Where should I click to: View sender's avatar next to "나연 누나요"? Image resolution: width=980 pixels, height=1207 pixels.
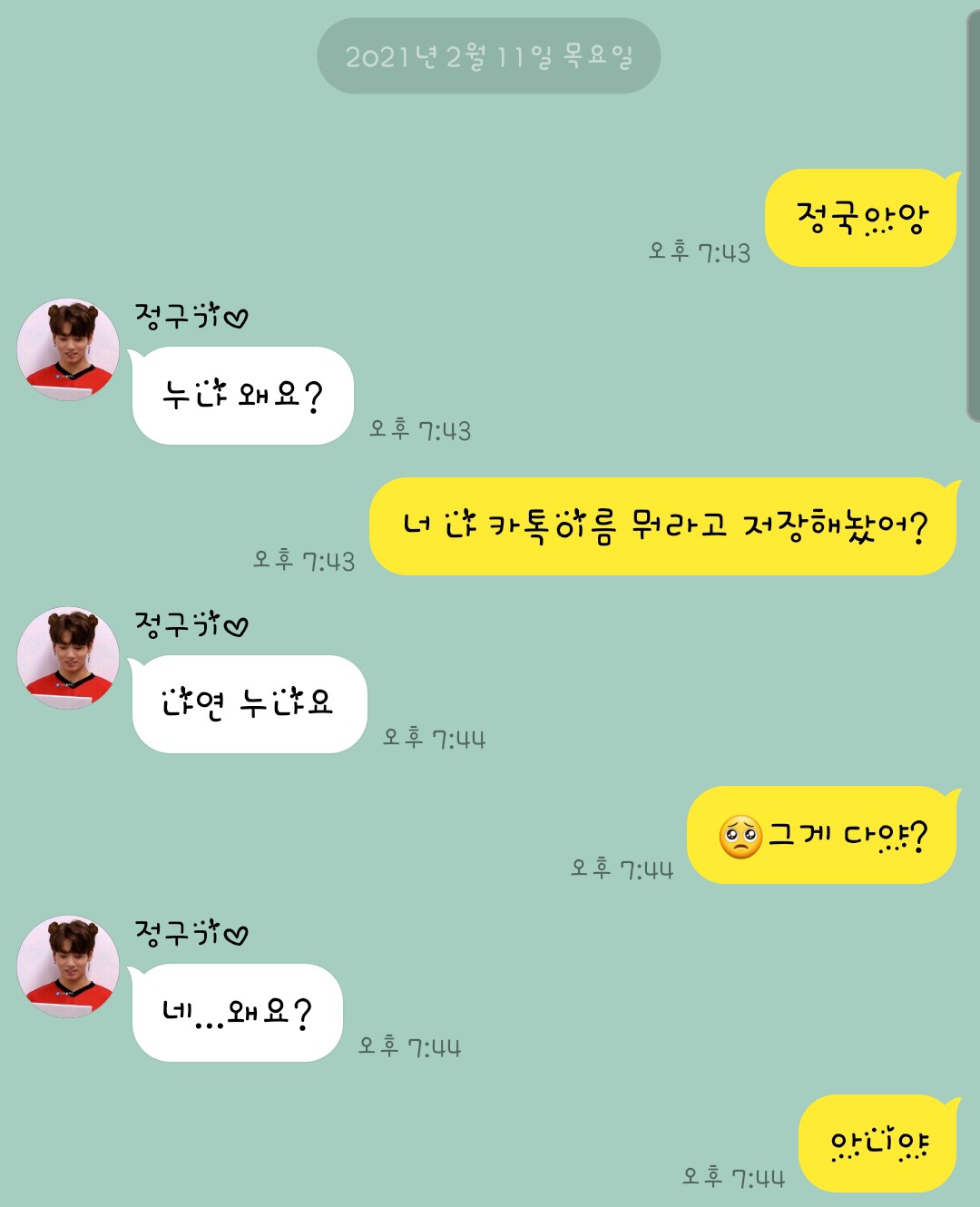click(68, 658)
